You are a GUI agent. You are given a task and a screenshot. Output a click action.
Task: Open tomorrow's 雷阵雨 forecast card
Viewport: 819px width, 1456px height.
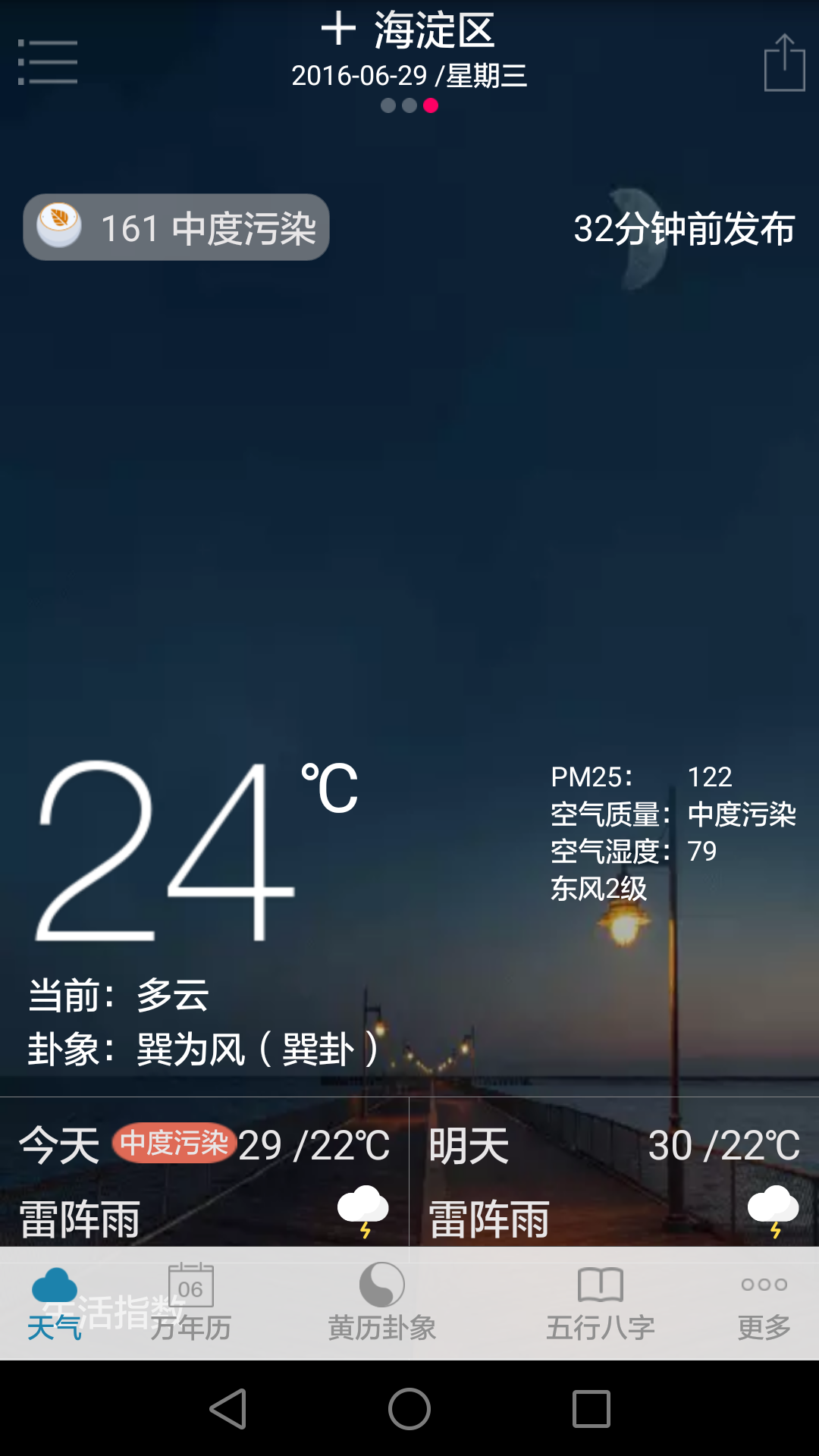point(614,1175)
